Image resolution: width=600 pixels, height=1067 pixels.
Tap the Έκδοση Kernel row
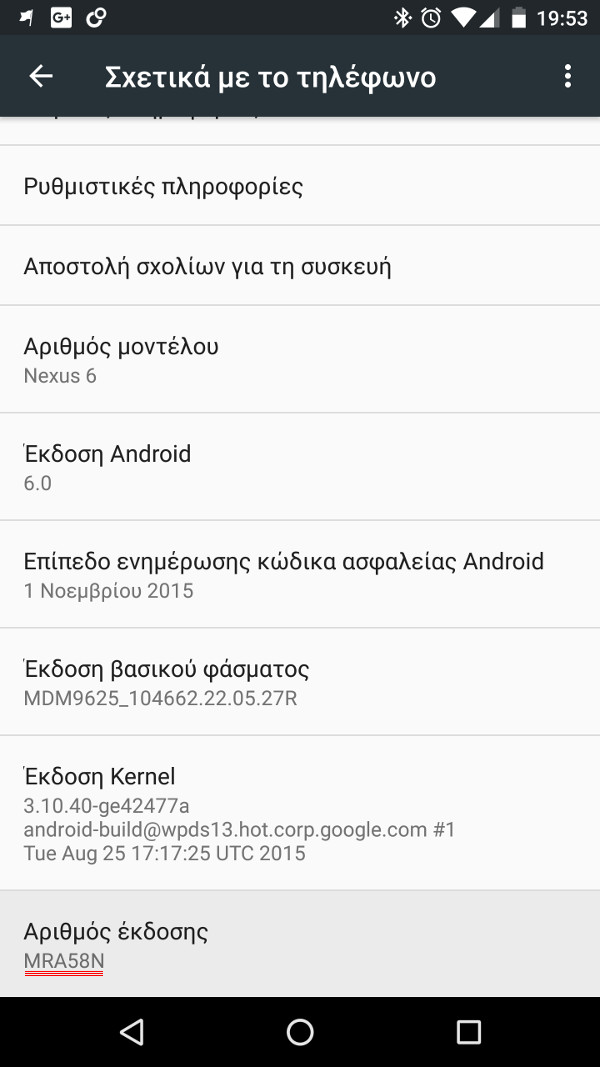click(x=300, y=813)
